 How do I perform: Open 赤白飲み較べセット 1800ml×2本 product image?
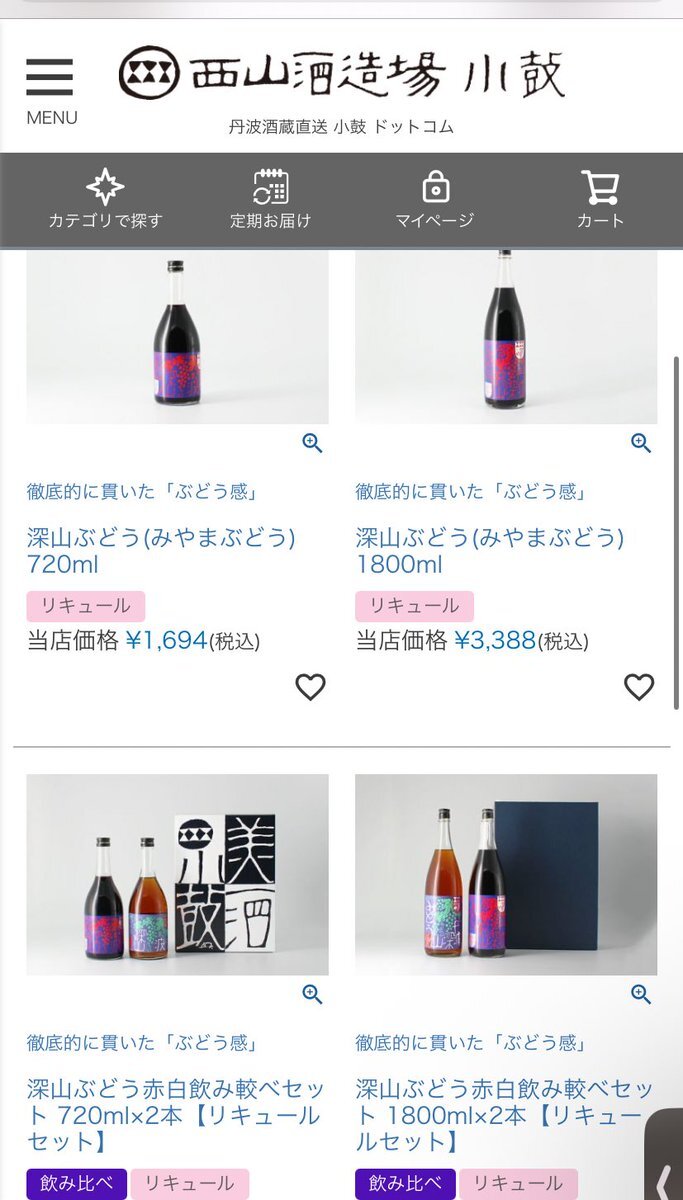(506, 874)
